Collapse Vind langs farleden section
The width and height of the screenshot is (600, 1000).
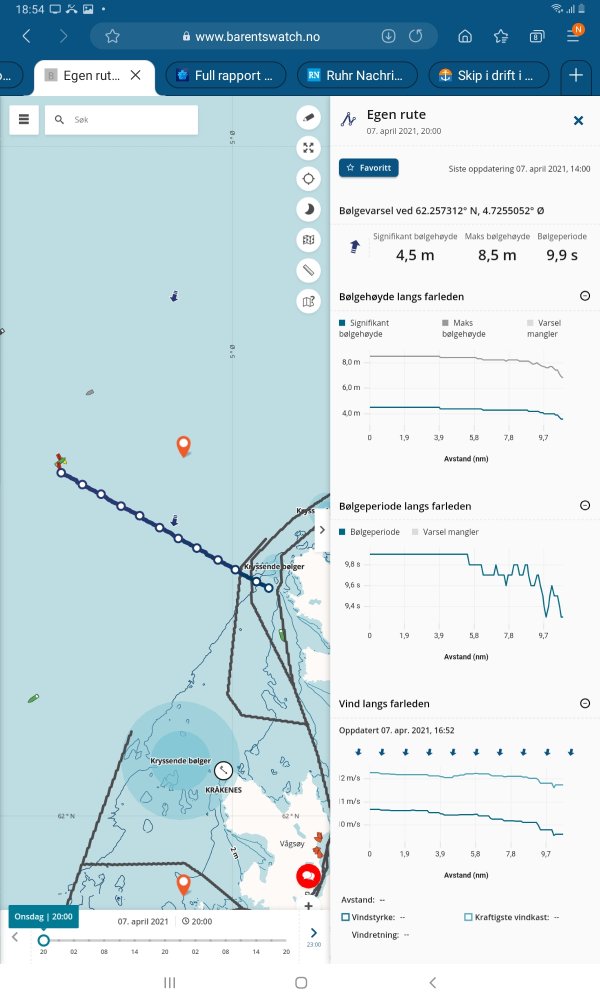click(585, 703)
